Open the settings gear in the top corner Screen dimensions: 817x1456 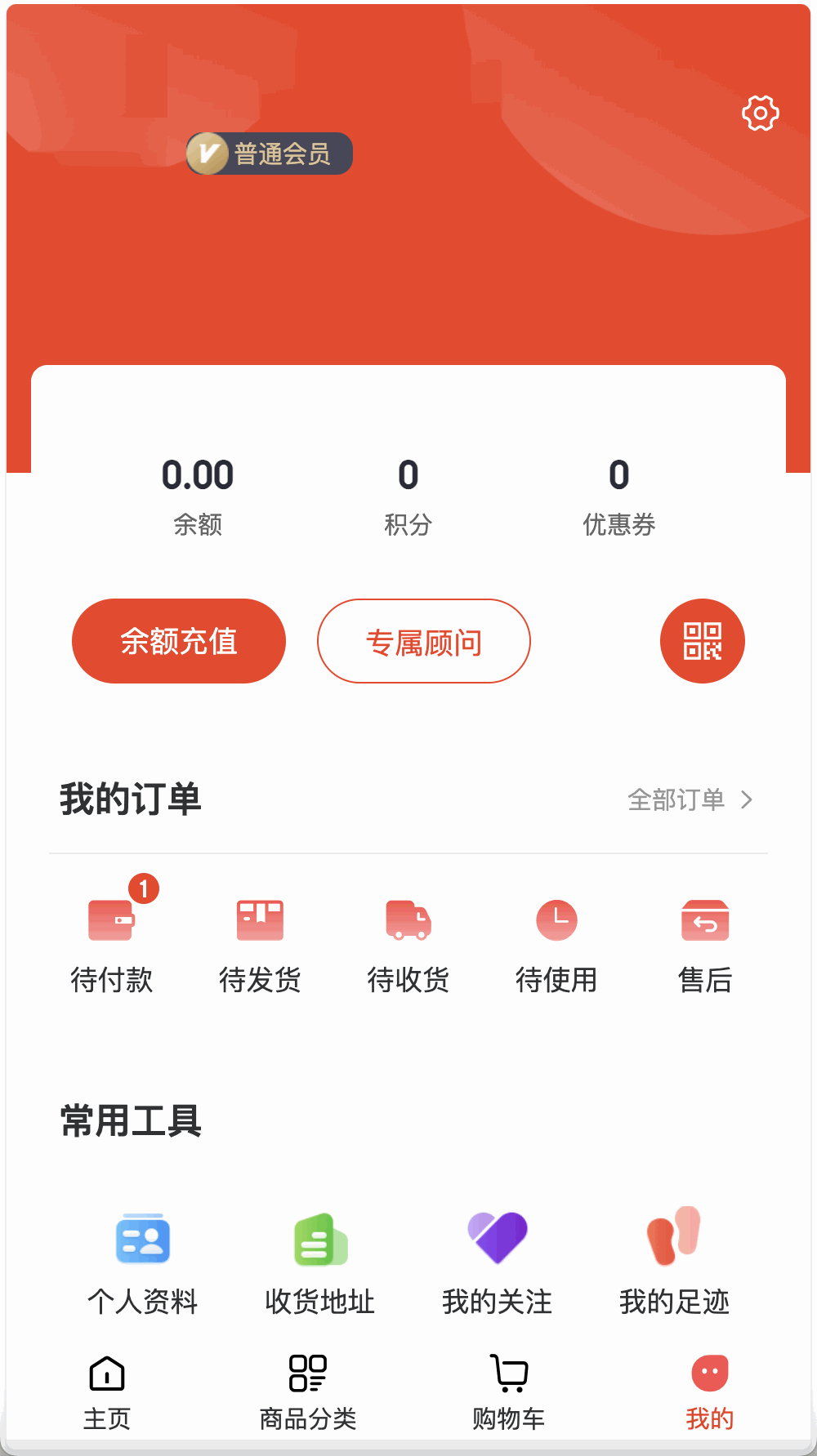760,113
